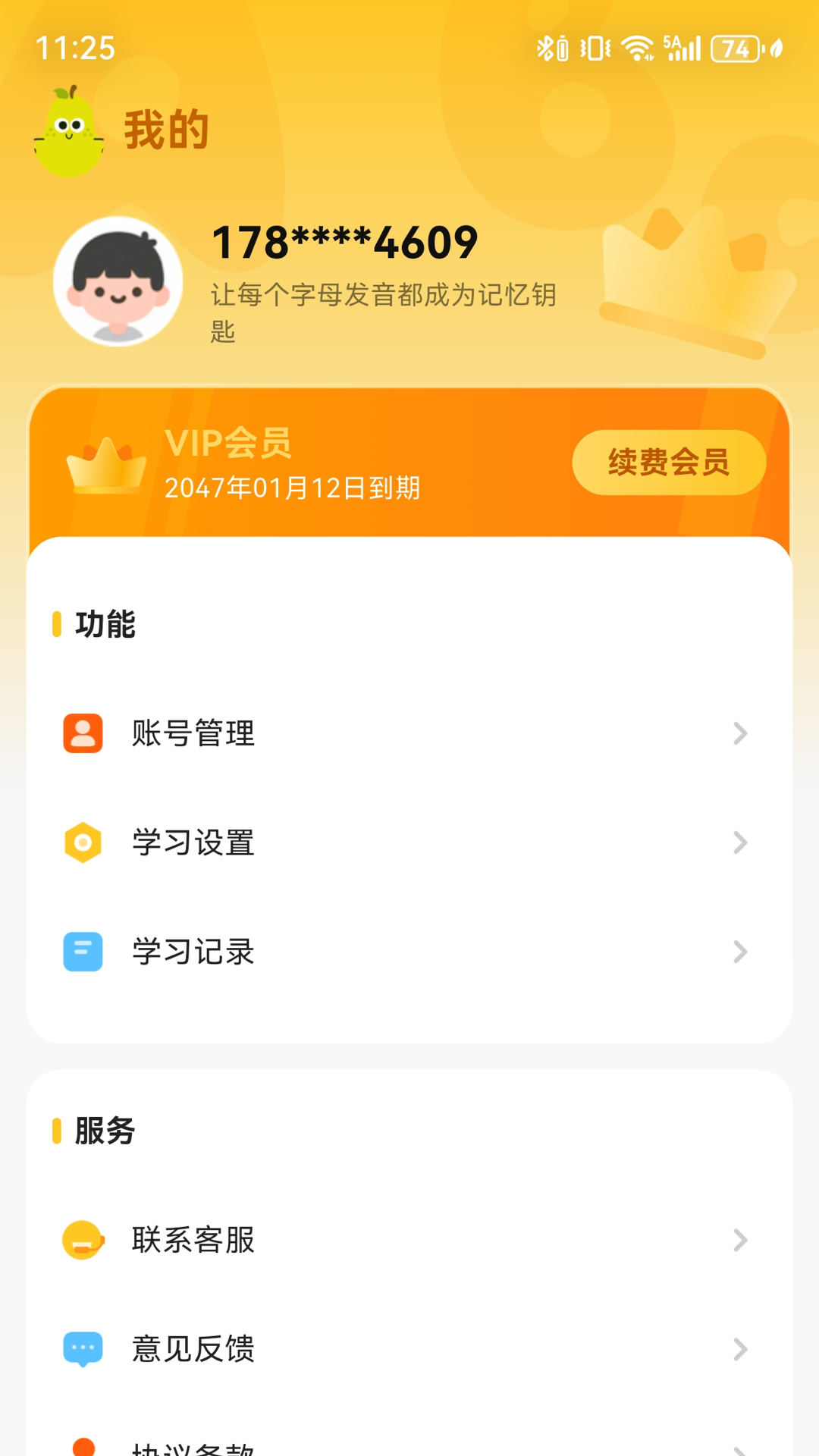Tap the 续费会员 renew button
The image size is (819, 1456).
coord(668,463)
